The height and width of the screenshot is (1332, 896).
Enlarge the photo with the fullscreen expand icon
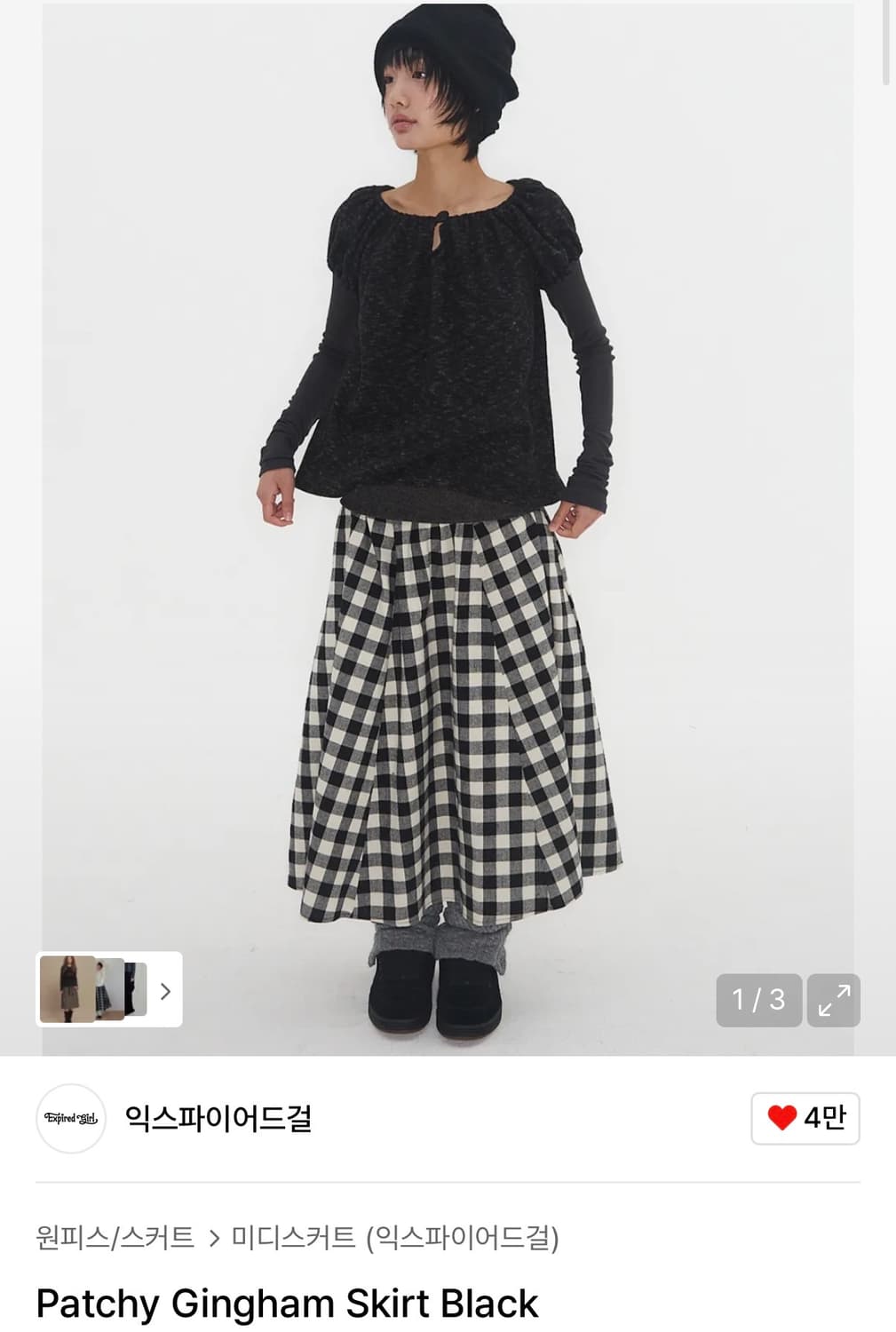point(835,1000)
